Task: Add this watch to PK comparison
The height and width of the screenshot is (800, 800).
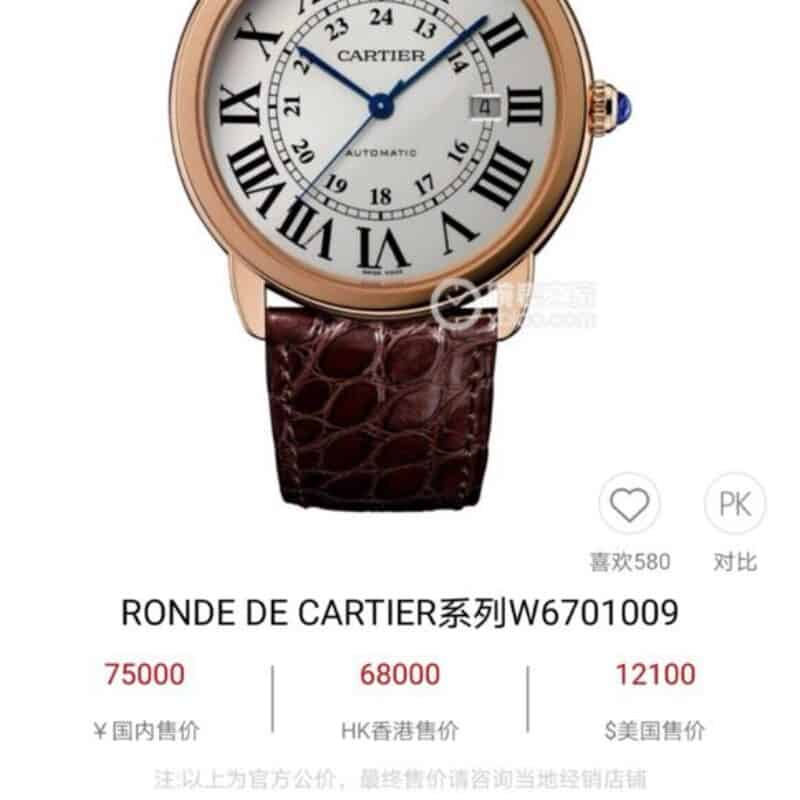Action: [x=735, y=505]
